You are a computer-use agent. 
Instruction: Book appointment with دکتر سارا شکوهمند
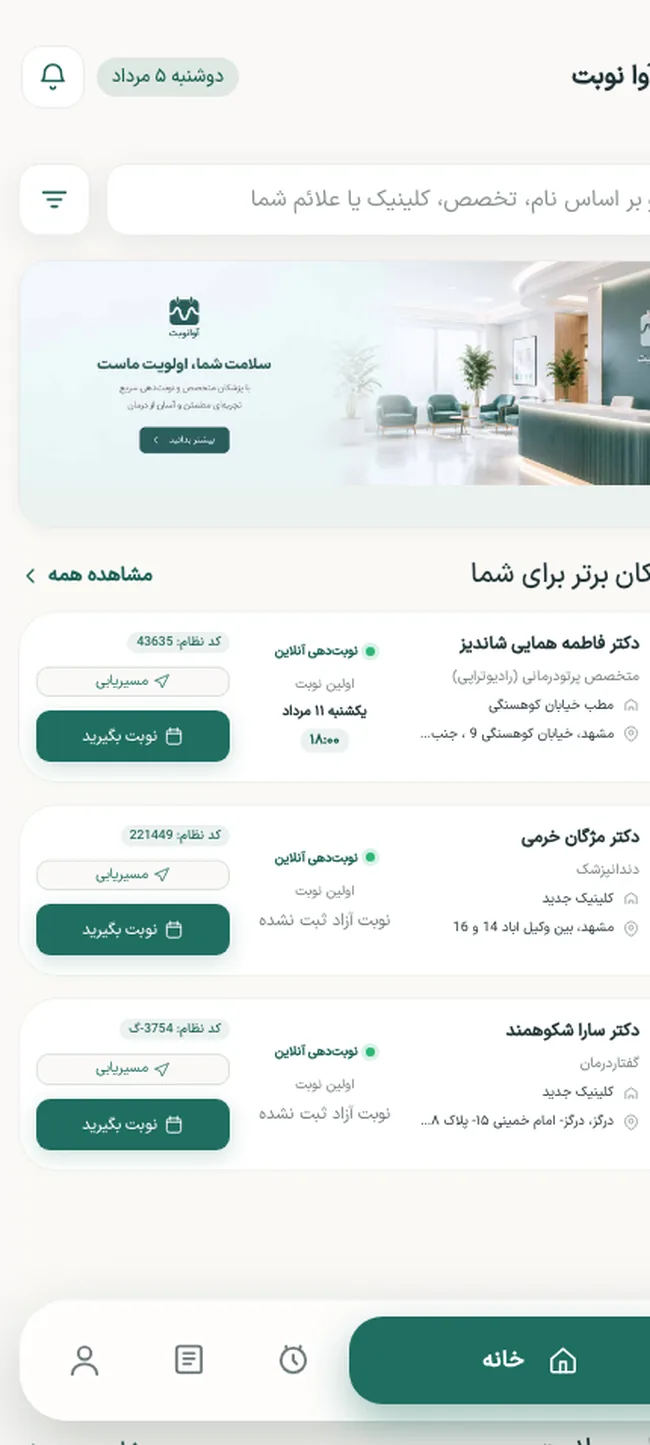coord(133,1124)
